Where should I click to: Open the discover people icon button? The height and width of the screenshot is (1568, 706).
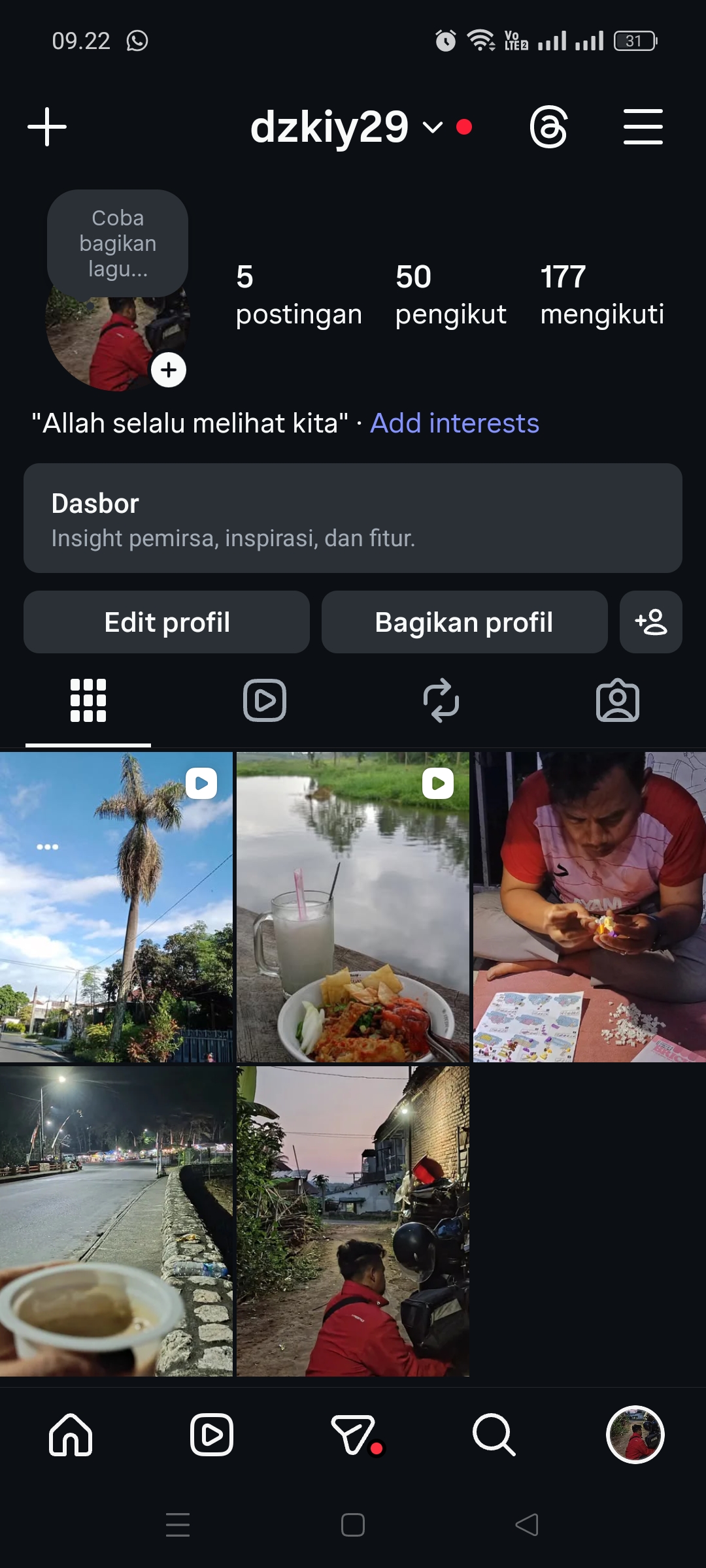[x=650, y=622]
